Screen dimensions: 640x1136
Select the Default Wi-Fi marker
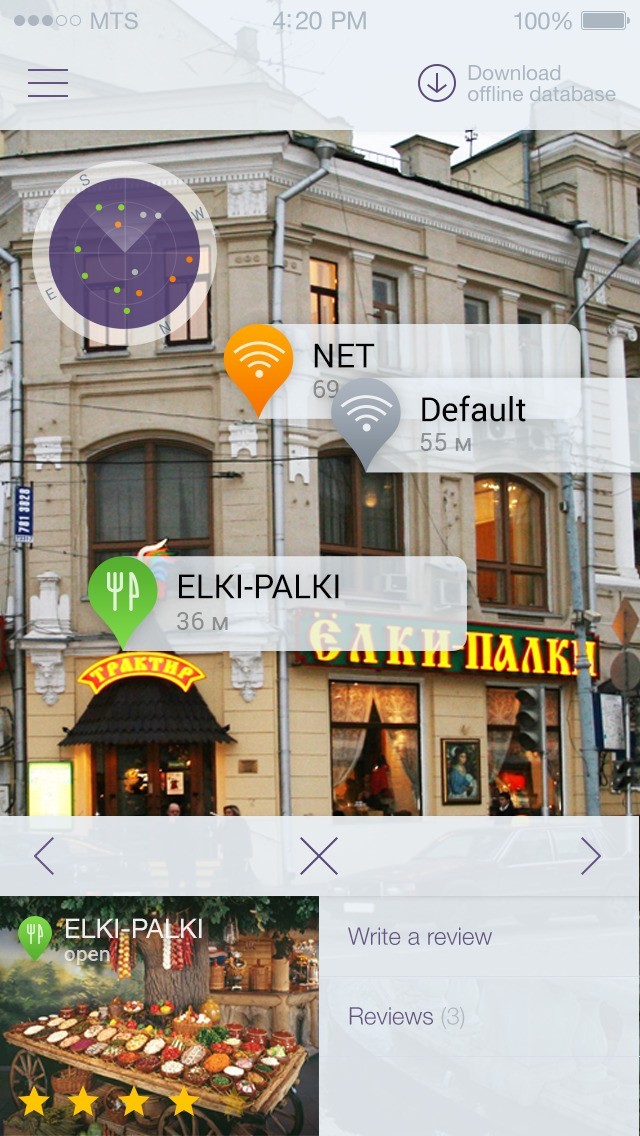pyautogui.click(x=366, y=417)
